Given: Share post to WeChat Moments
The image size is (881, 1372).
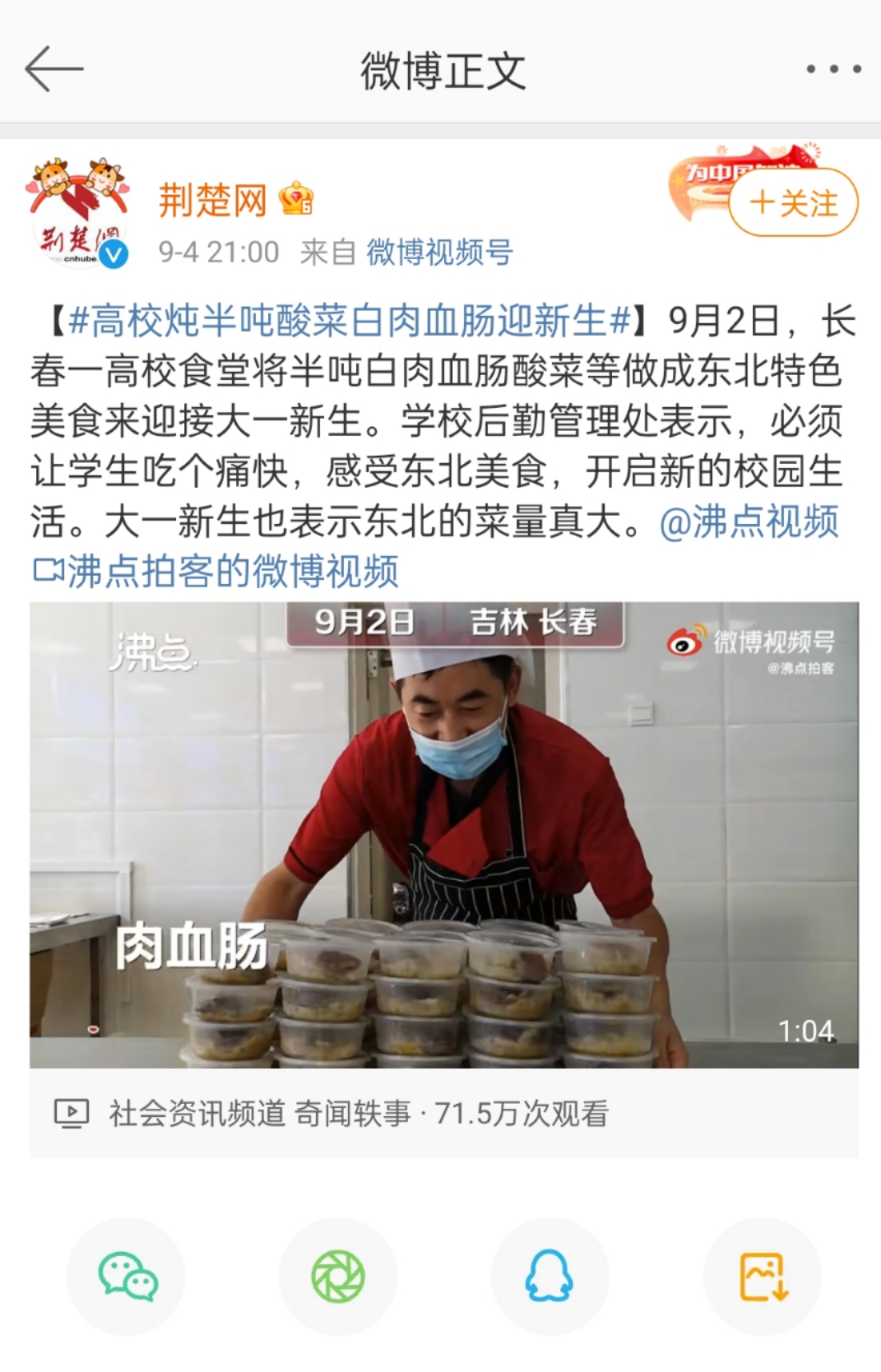Looking at the screenshot, I should pyautogui.click(x=337, y=1277).
